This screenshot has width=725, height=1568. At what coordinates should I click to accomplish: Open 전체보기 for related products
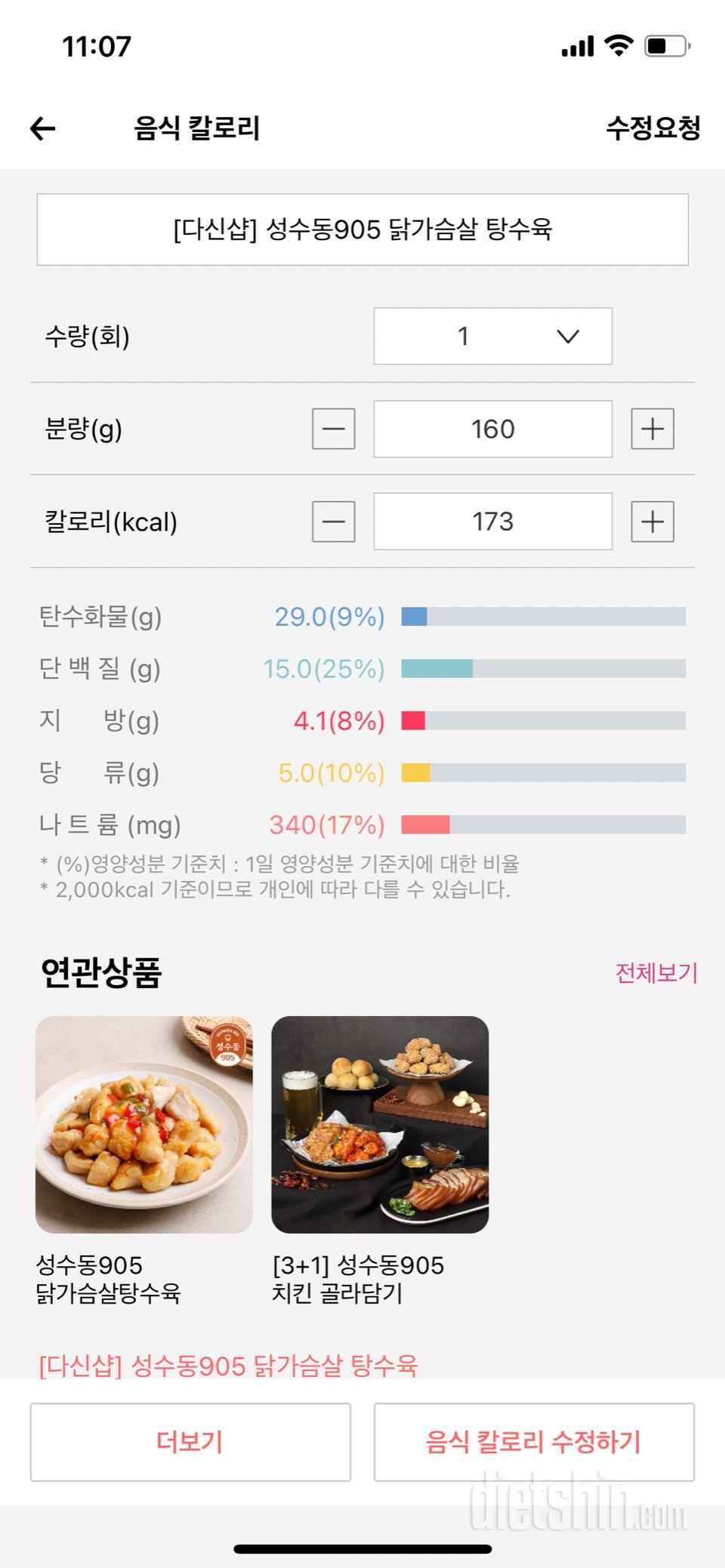tap(656, 973)
